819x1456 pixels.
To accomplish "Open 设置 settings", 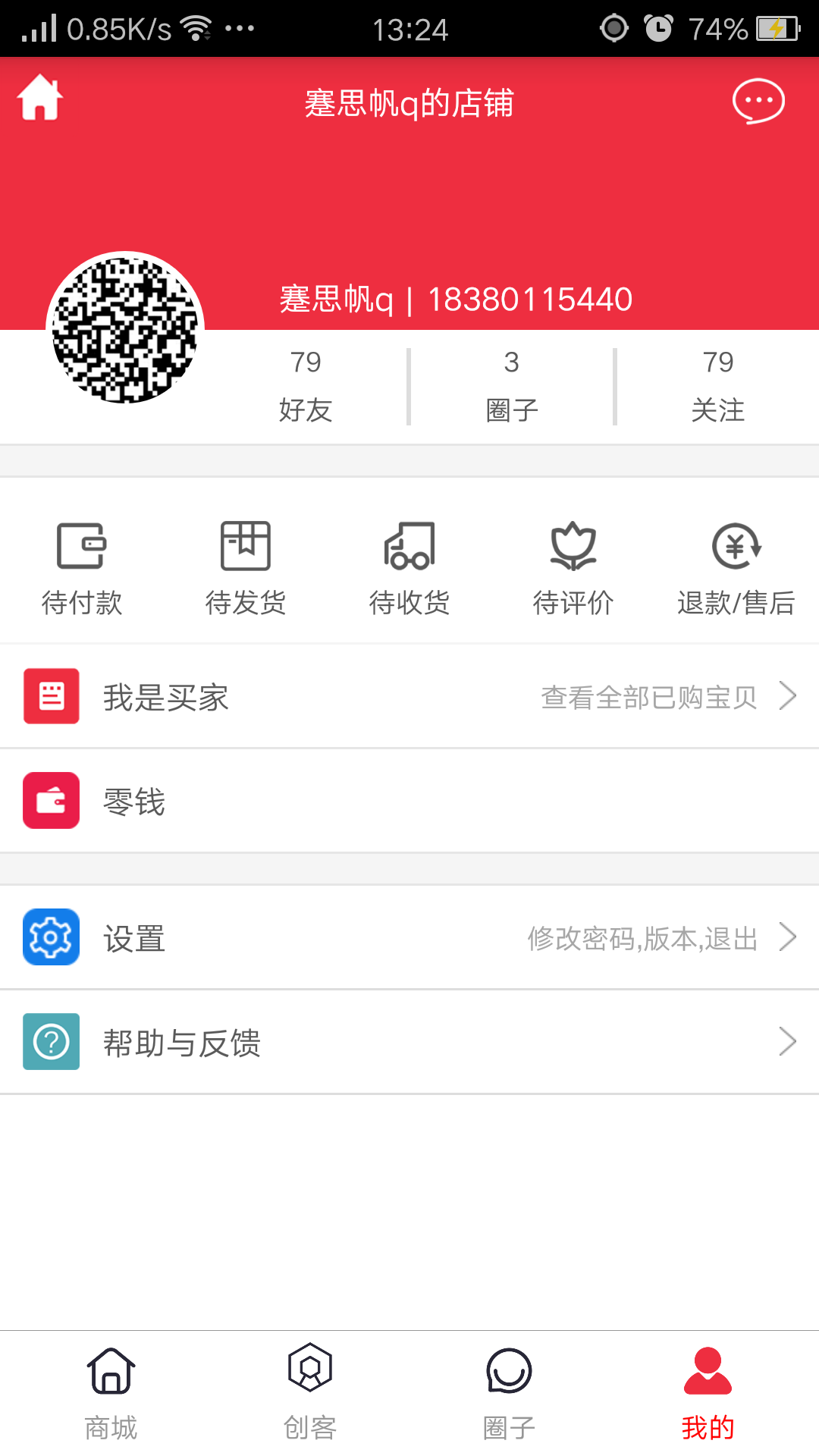I will [x=409, y=937].
